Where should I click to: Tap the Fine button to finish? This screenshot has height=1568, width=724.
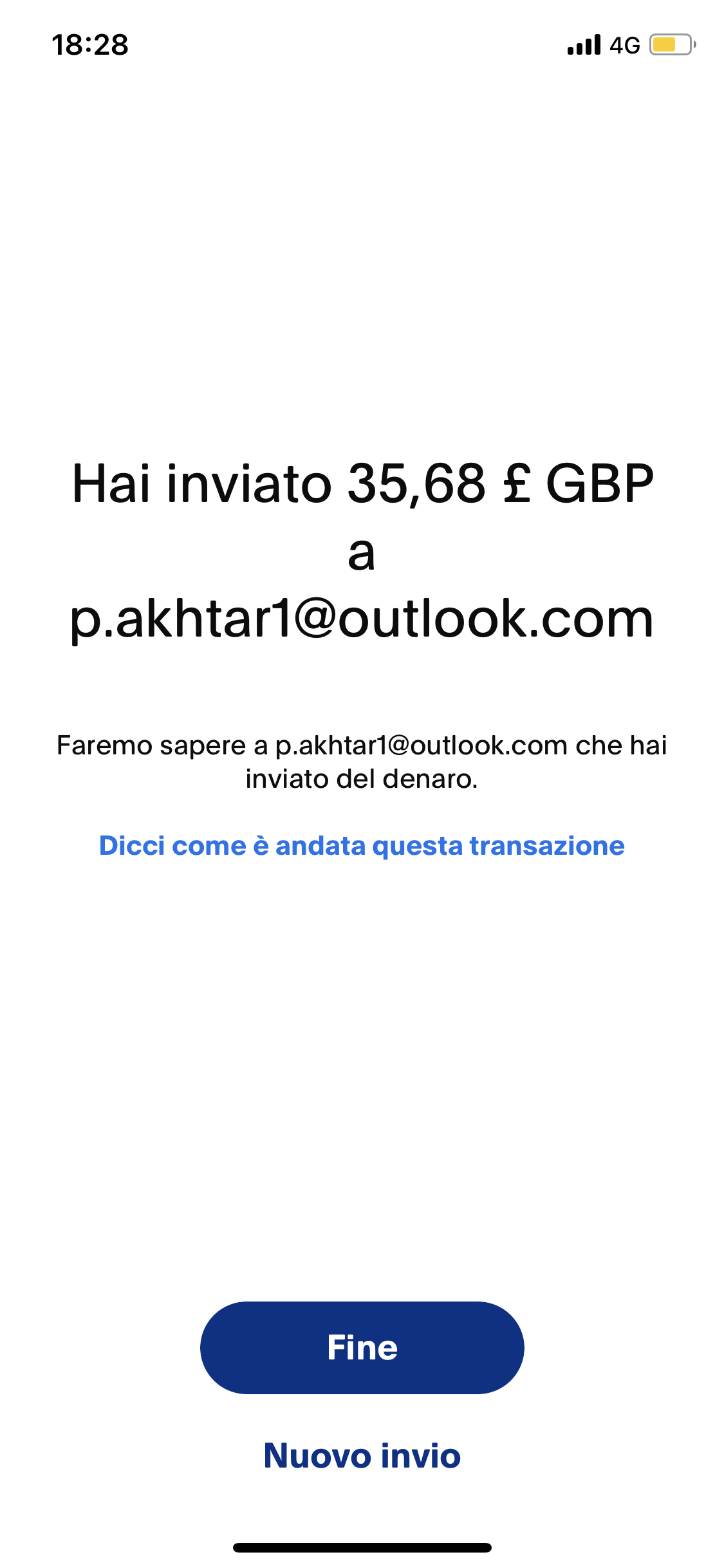coord(362,1347)
